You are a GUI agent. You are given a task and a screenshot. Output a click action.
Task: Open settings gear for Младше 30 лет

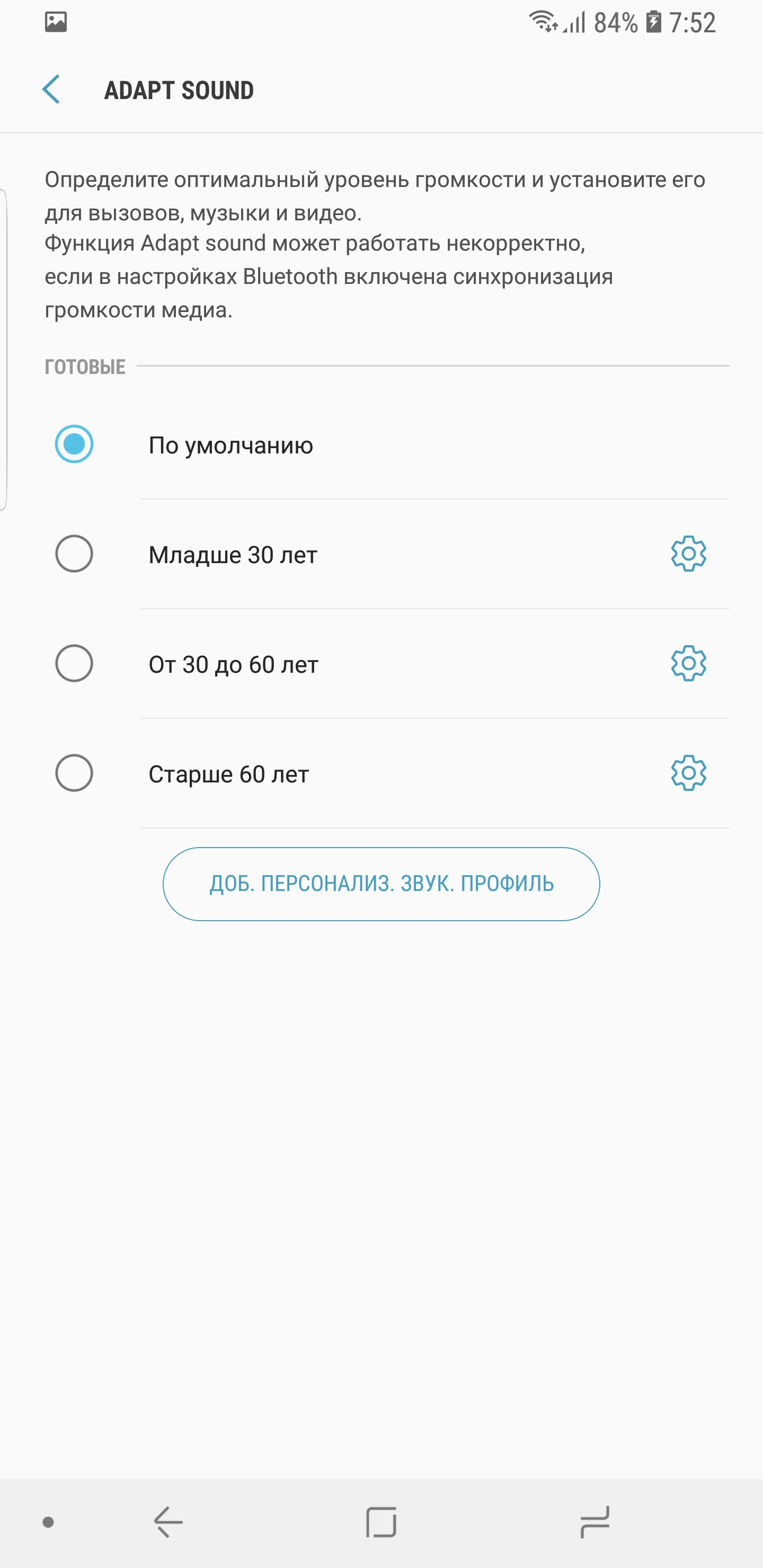pyautogui.click(x=688, y=554)
